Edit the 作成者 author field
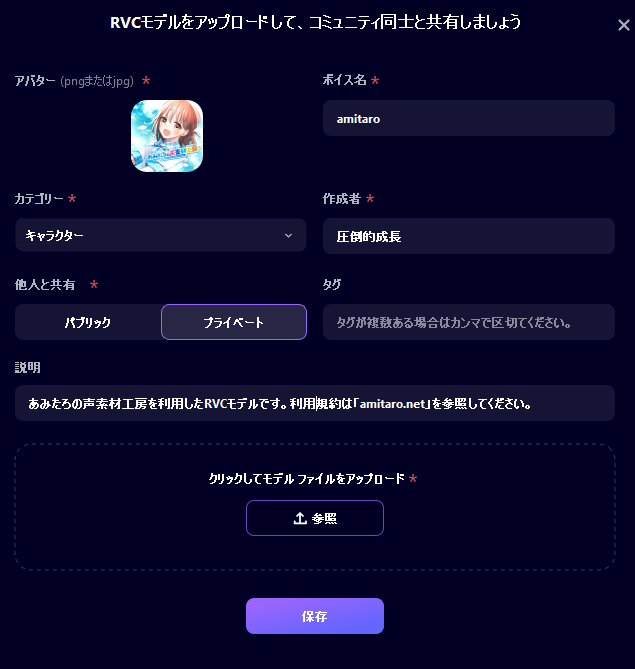 coord(468,236)
